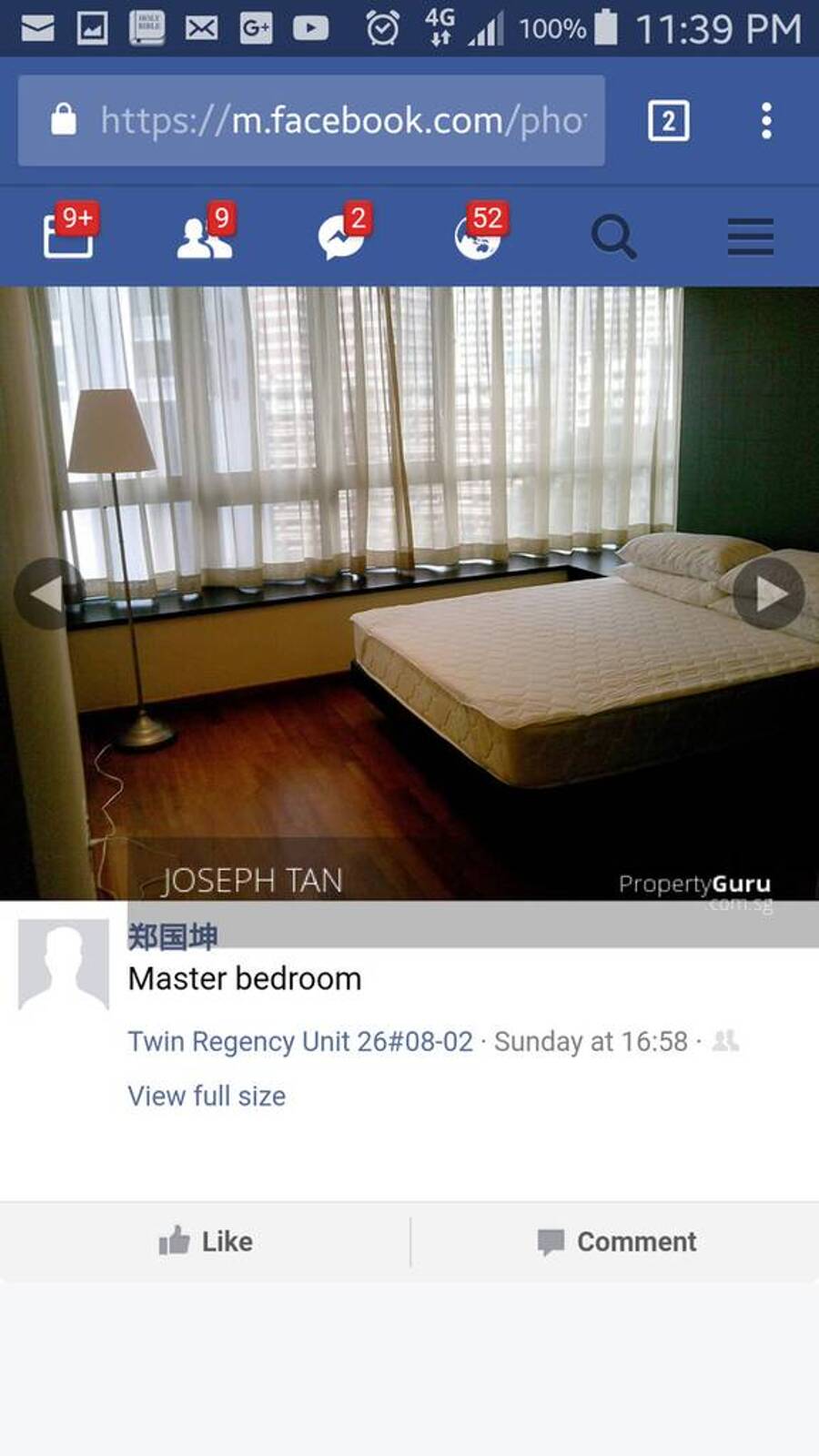
Task: Like this photo
Action: pyautogui.click(x=206, y=1241)
